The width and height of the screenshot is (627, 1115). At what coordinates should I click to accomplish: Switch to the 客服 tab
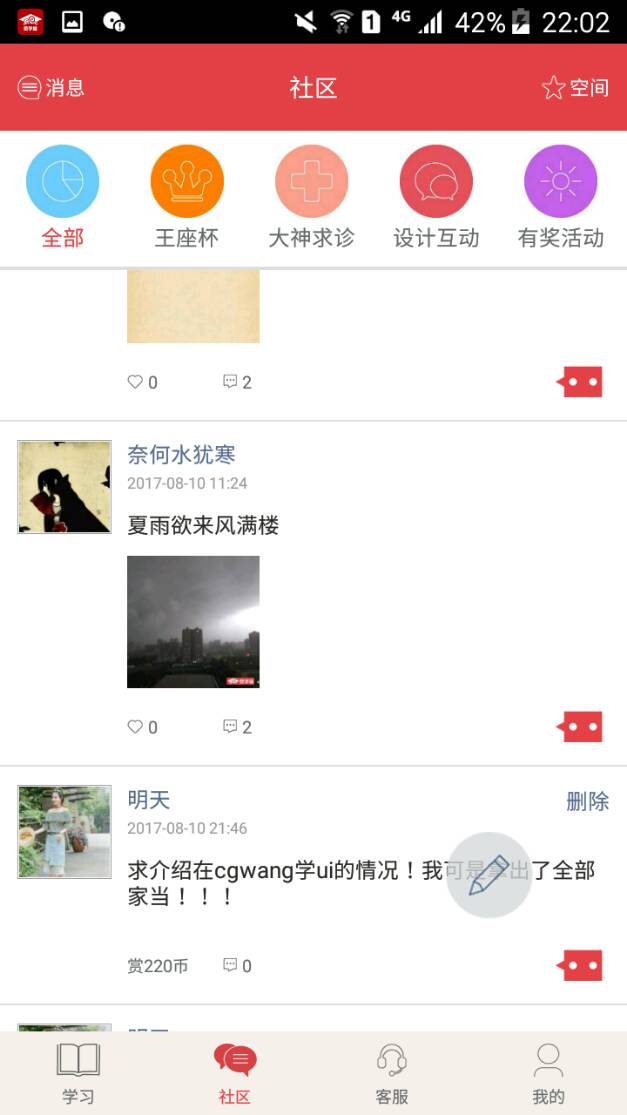click(391, 1074)
